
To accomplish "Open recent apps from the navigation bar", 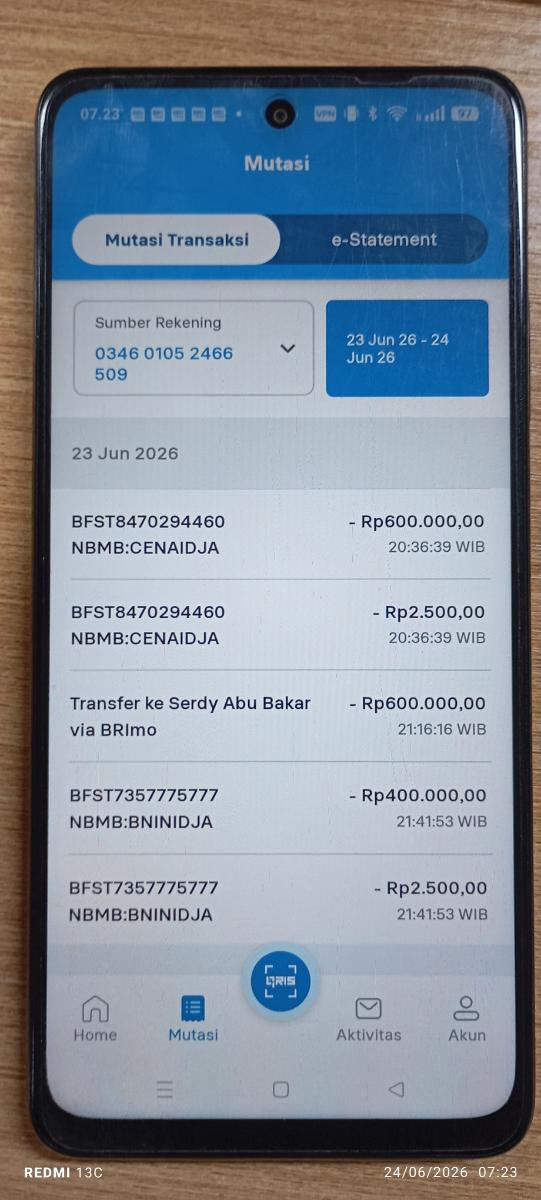I will point(165,1090).
